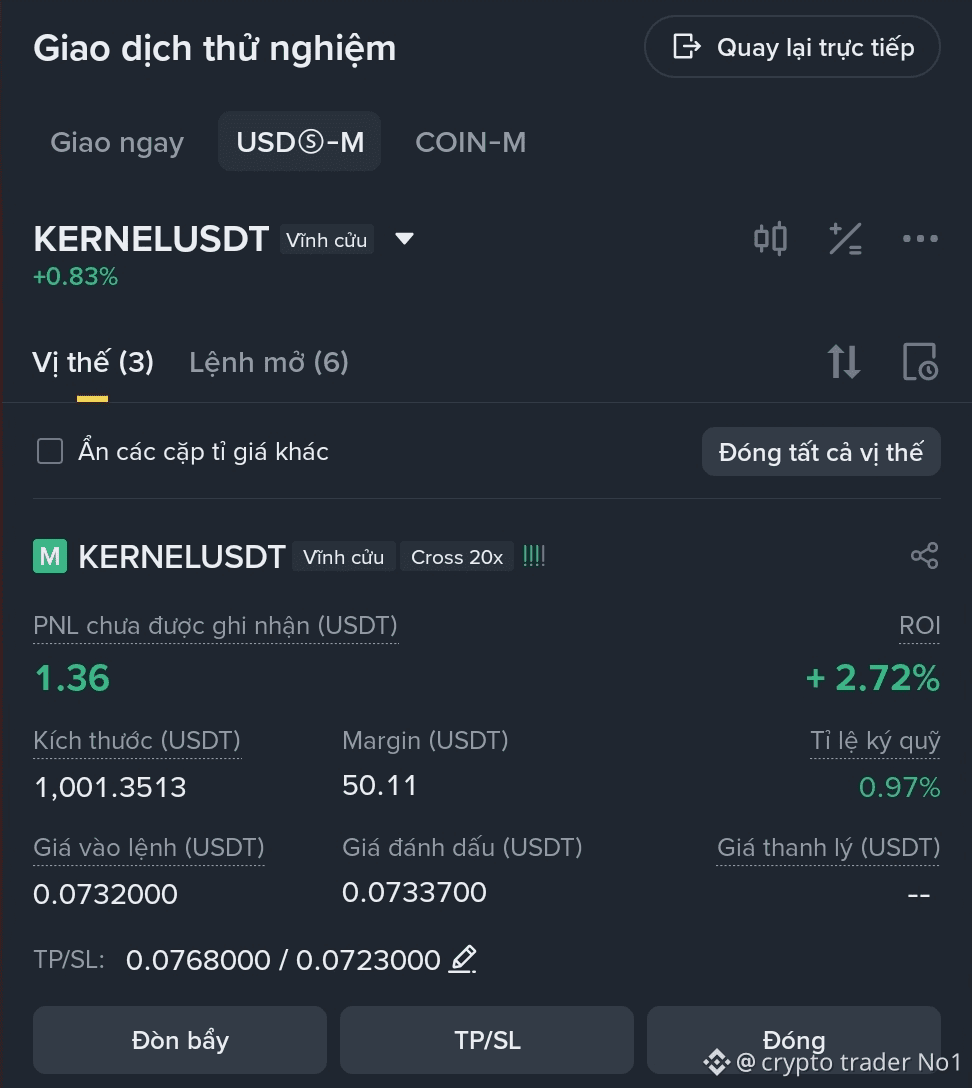Image resolution: width=972 pixels, height=1088 pixels.
Task: Select the USDⓈ-M tab
Action: (x=300, y=143)
